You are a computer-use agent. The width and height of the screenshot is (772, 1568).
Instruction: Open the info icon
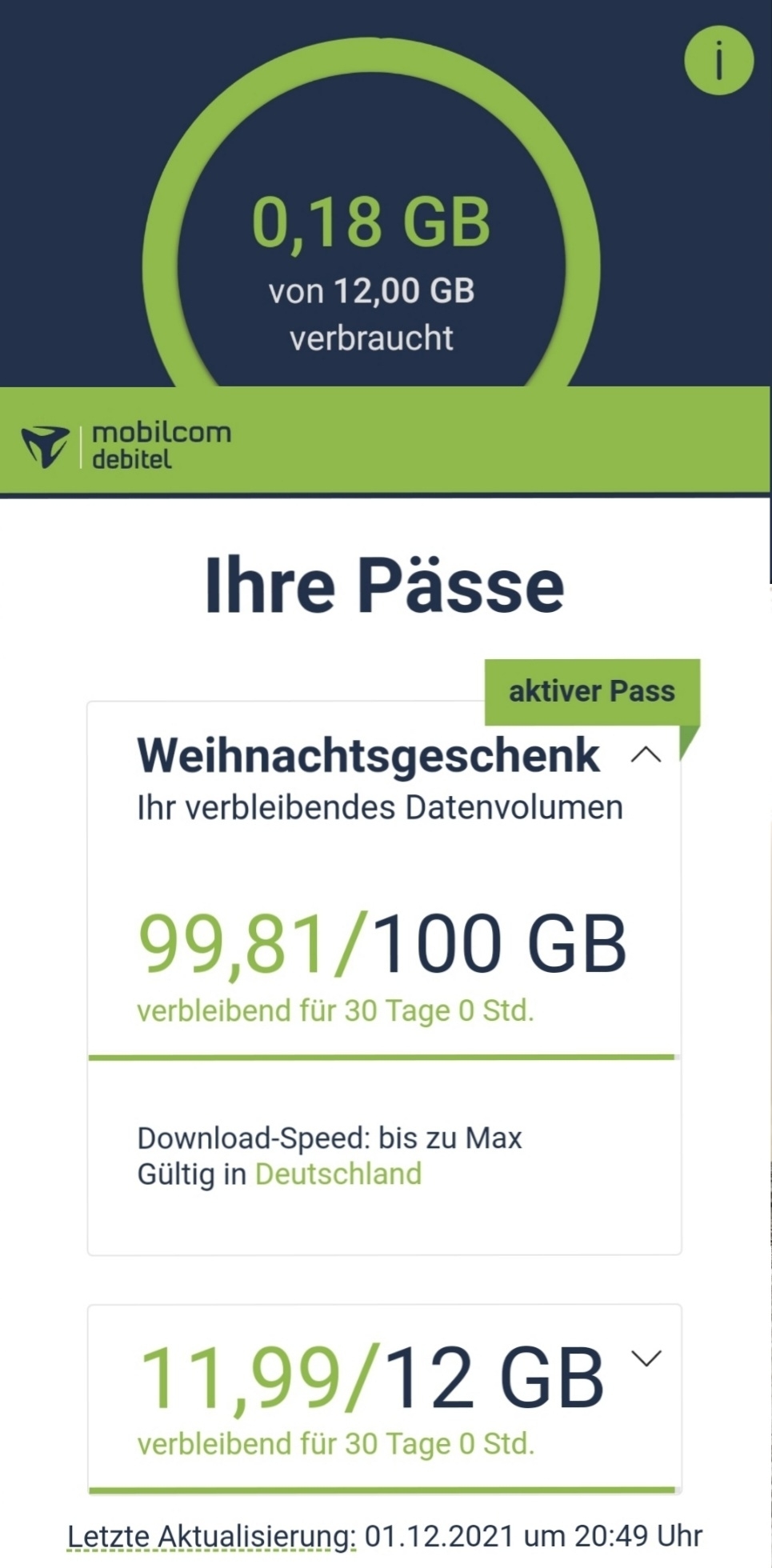pos(718,61)
